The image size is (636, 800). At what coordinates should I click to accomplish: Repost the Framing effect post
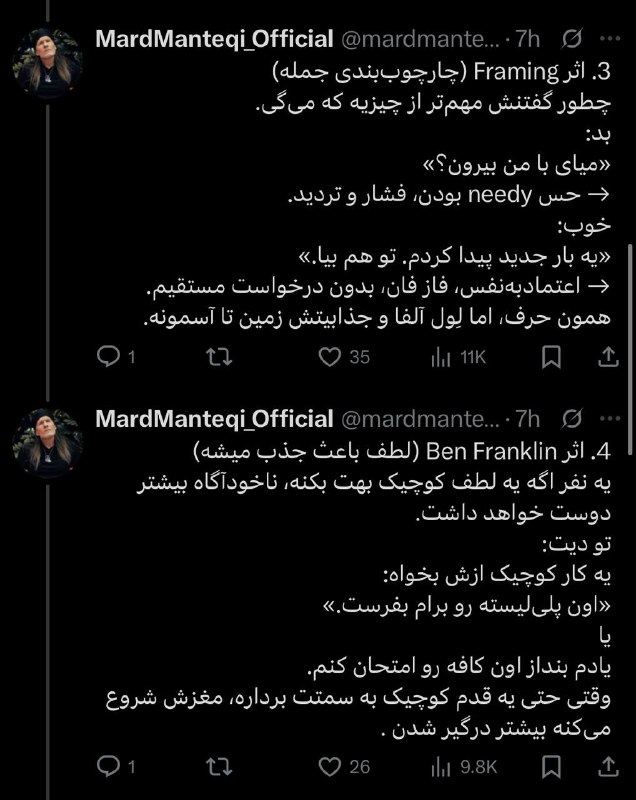pyautogui.click(x=217, y=356)
